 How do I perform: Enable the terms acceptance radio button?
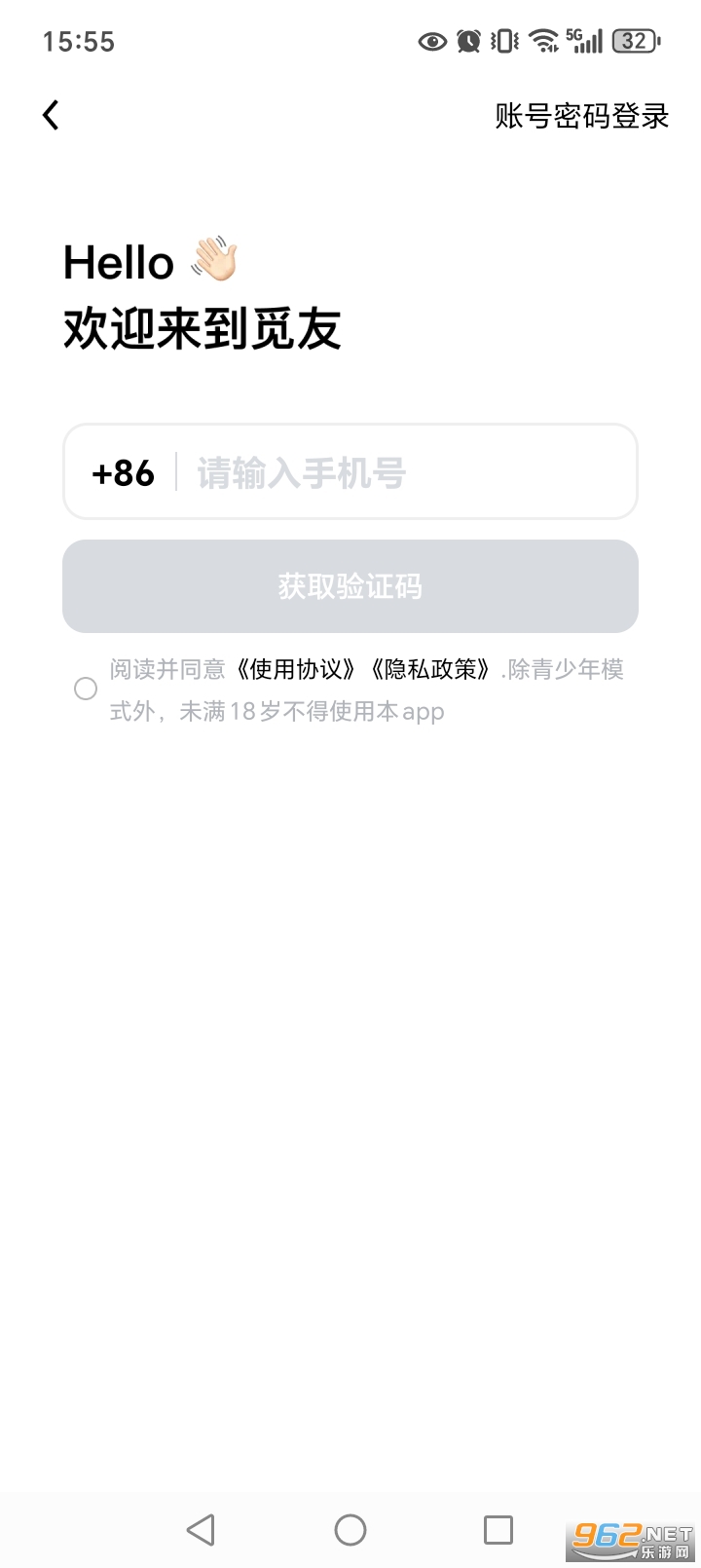point(86,689)
